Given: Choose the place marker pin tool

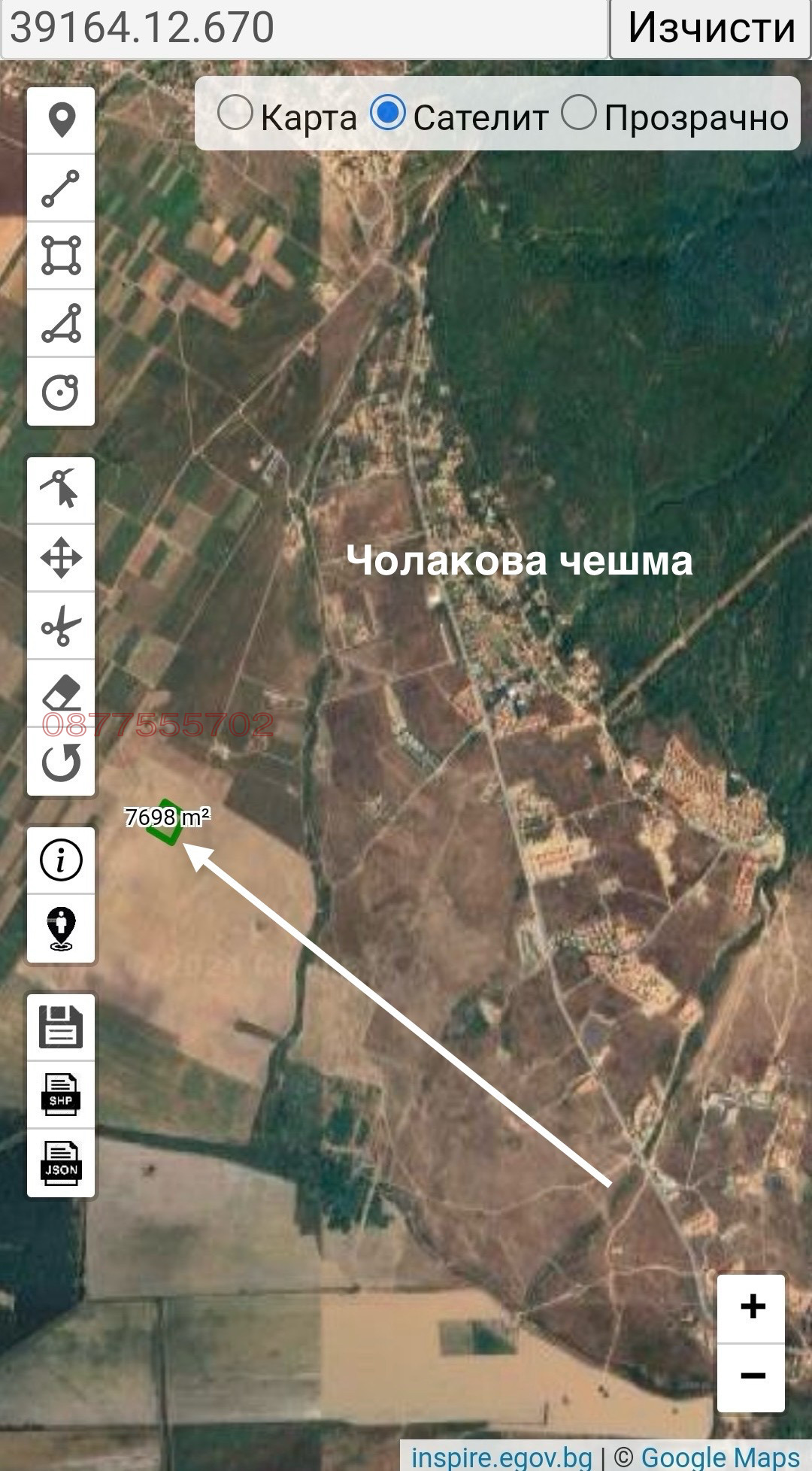Looking at the screenshot, I should coord(61,120).
